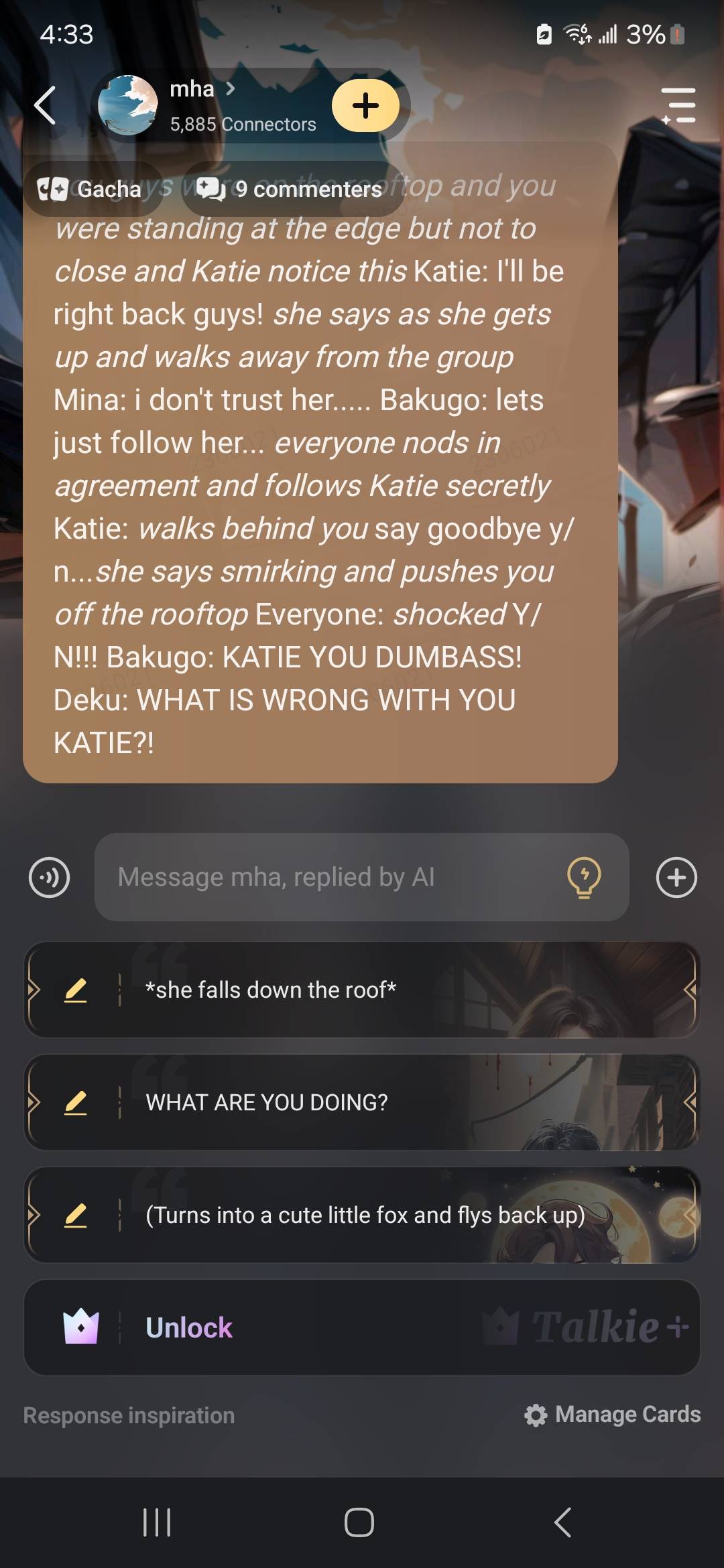
Task: Edit the "WHAT ARE YOU DOING?" suggestion
Action: (x=76, y=1102)
